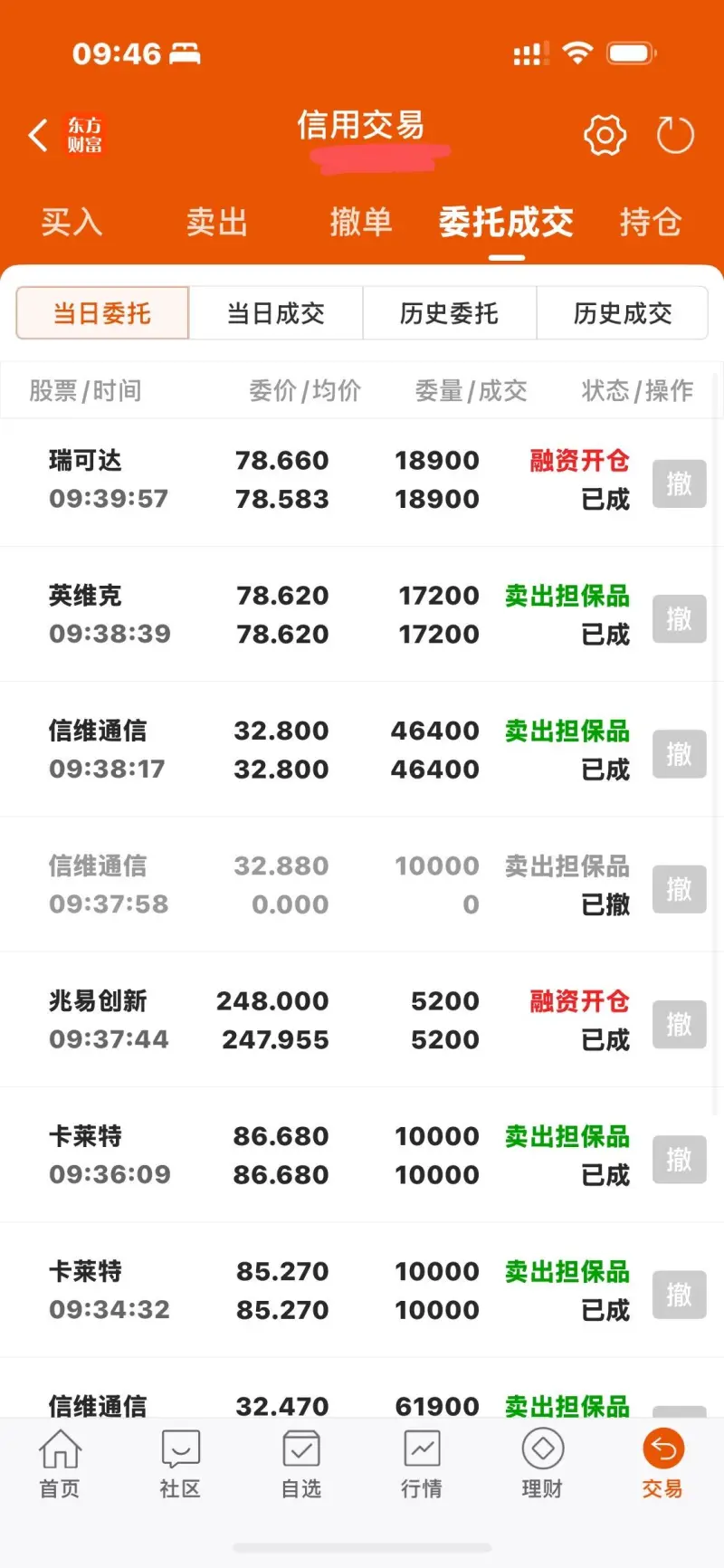This screenshot has height=1568, width=724.
Task: Go back using the left arrow
Action: [38, 136]
